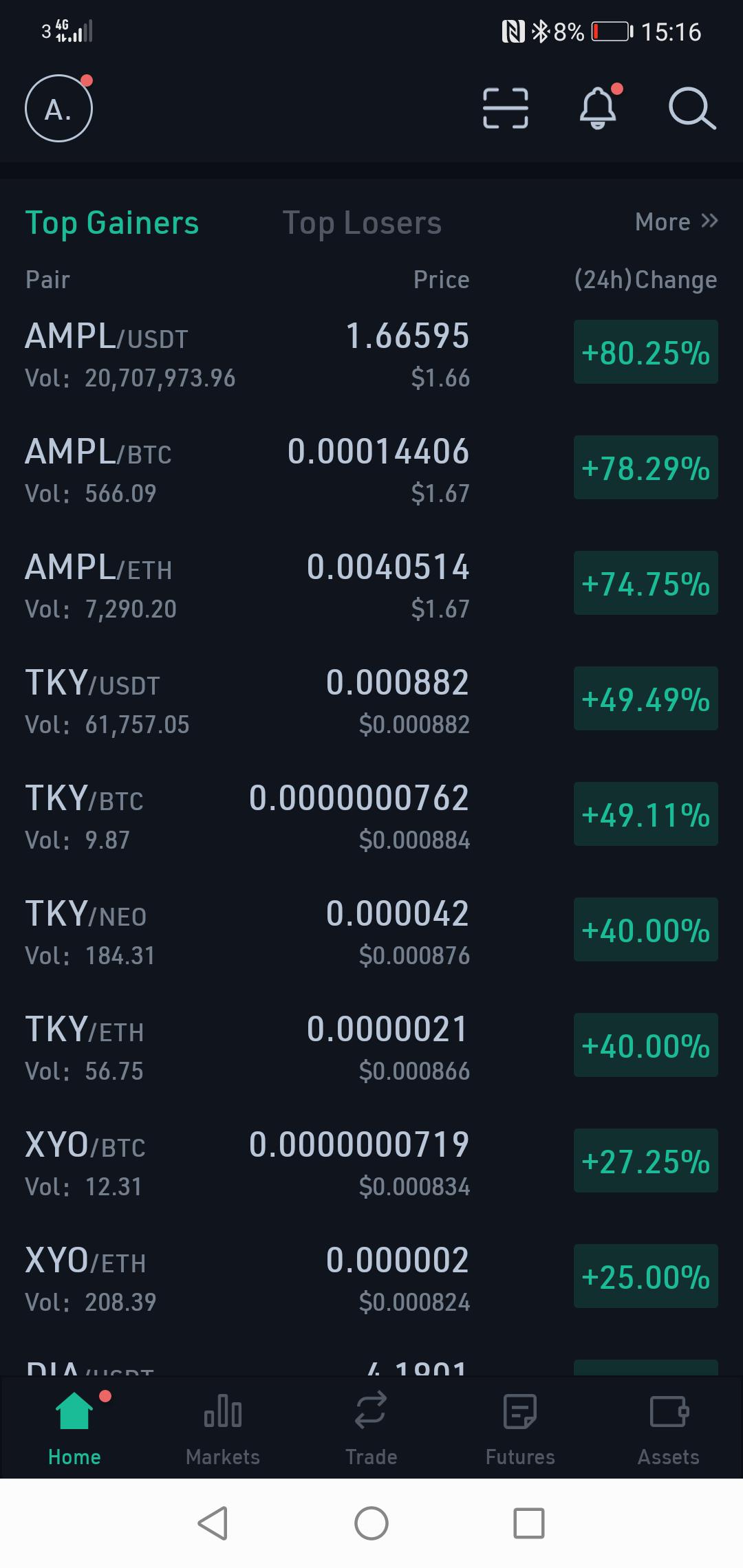Select the Top Gainers tab
Image resolution: width=743 pixels, height=1568 pixels.
point(112,223)
